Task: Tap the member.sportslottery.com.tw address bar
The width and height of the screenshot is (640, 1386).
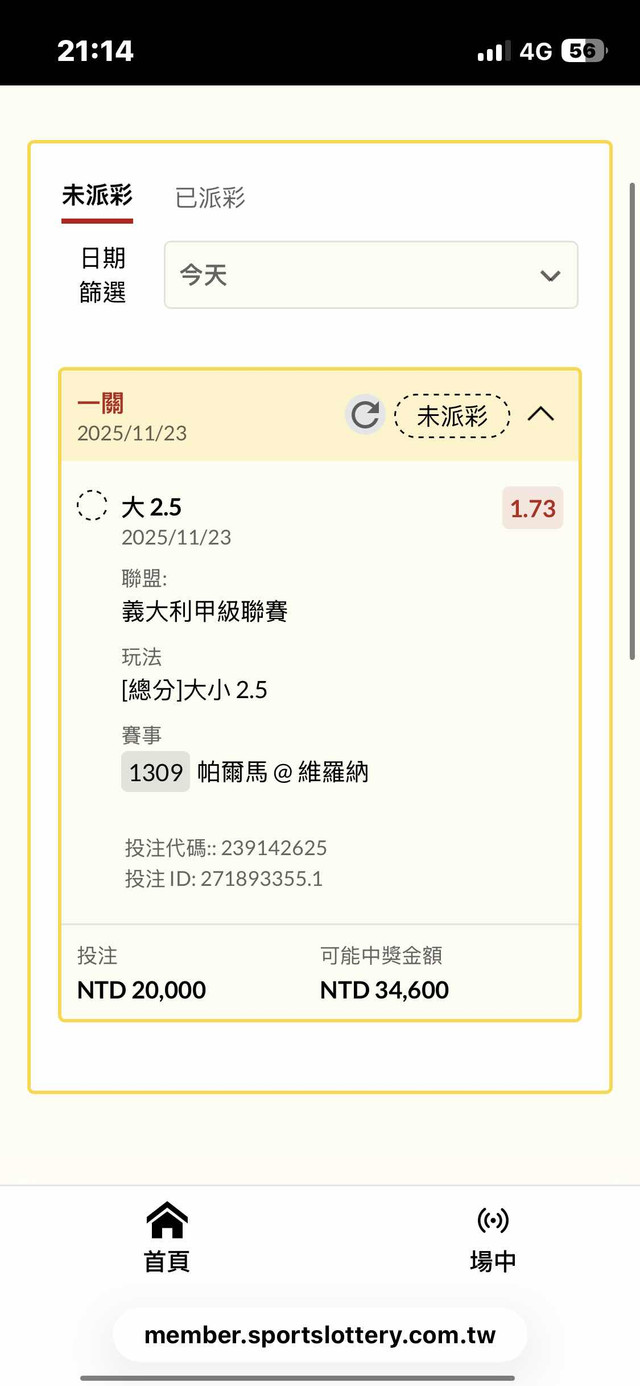Action: click(320, 1335)
